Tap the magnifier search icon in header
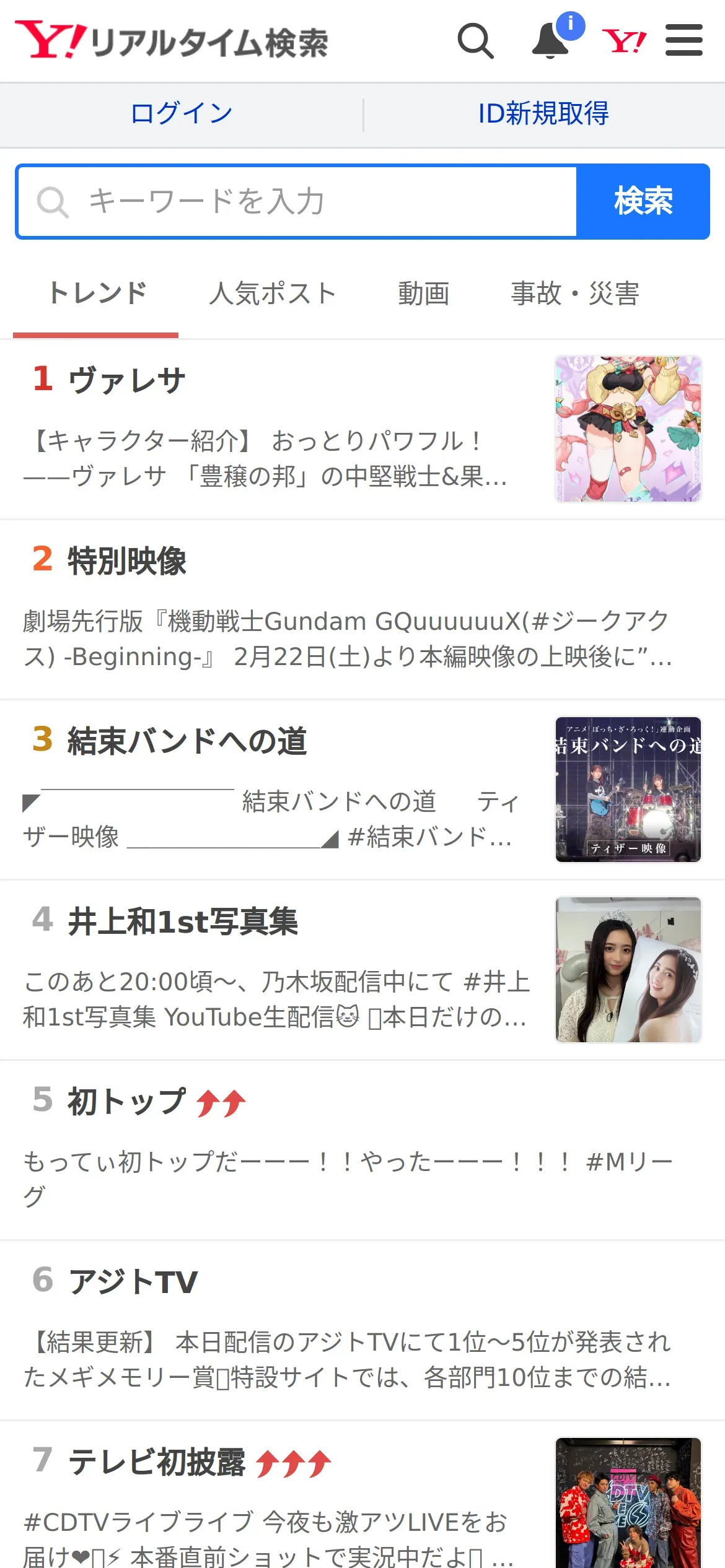The height and width of the screenshot is (1568, 725). (x=475, y=41)
